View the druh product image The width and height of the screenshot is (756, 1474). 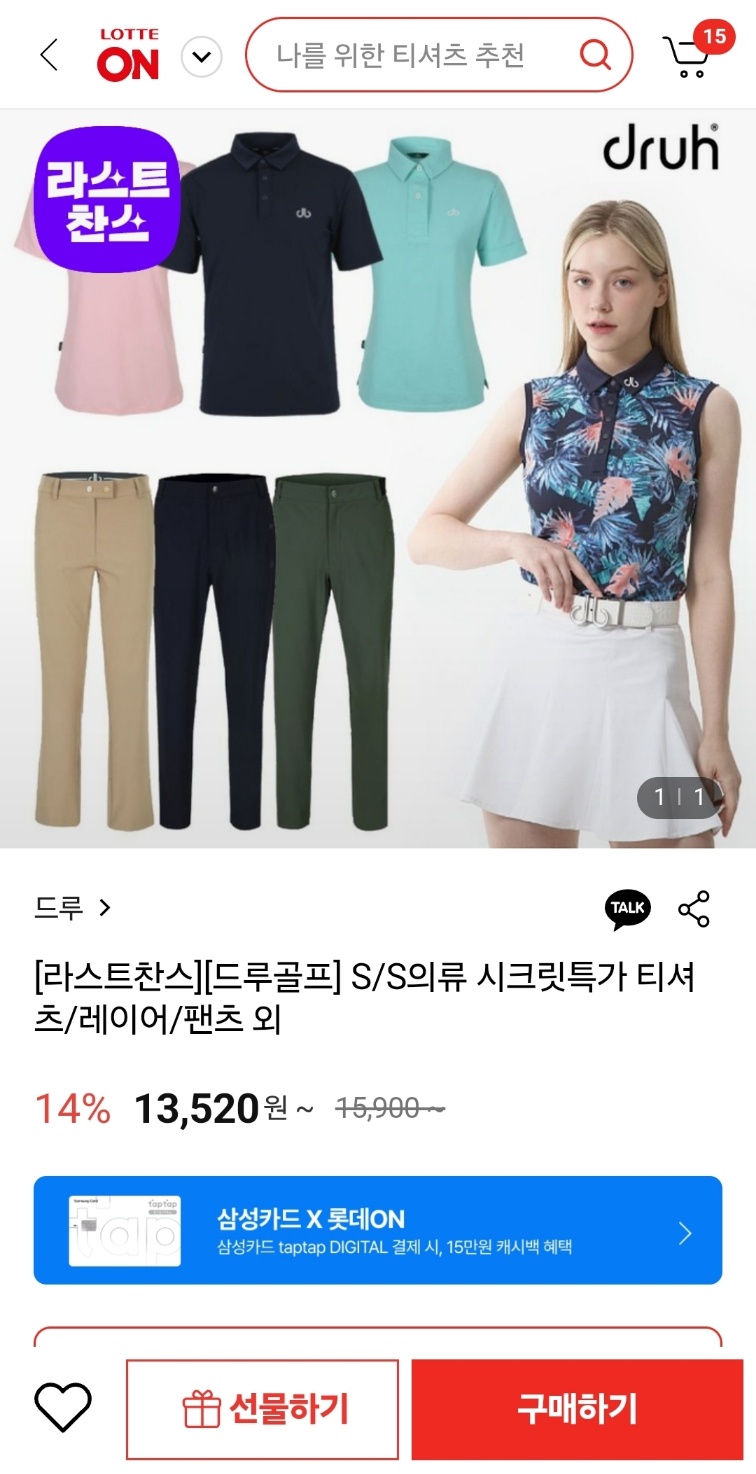(378, 480)
